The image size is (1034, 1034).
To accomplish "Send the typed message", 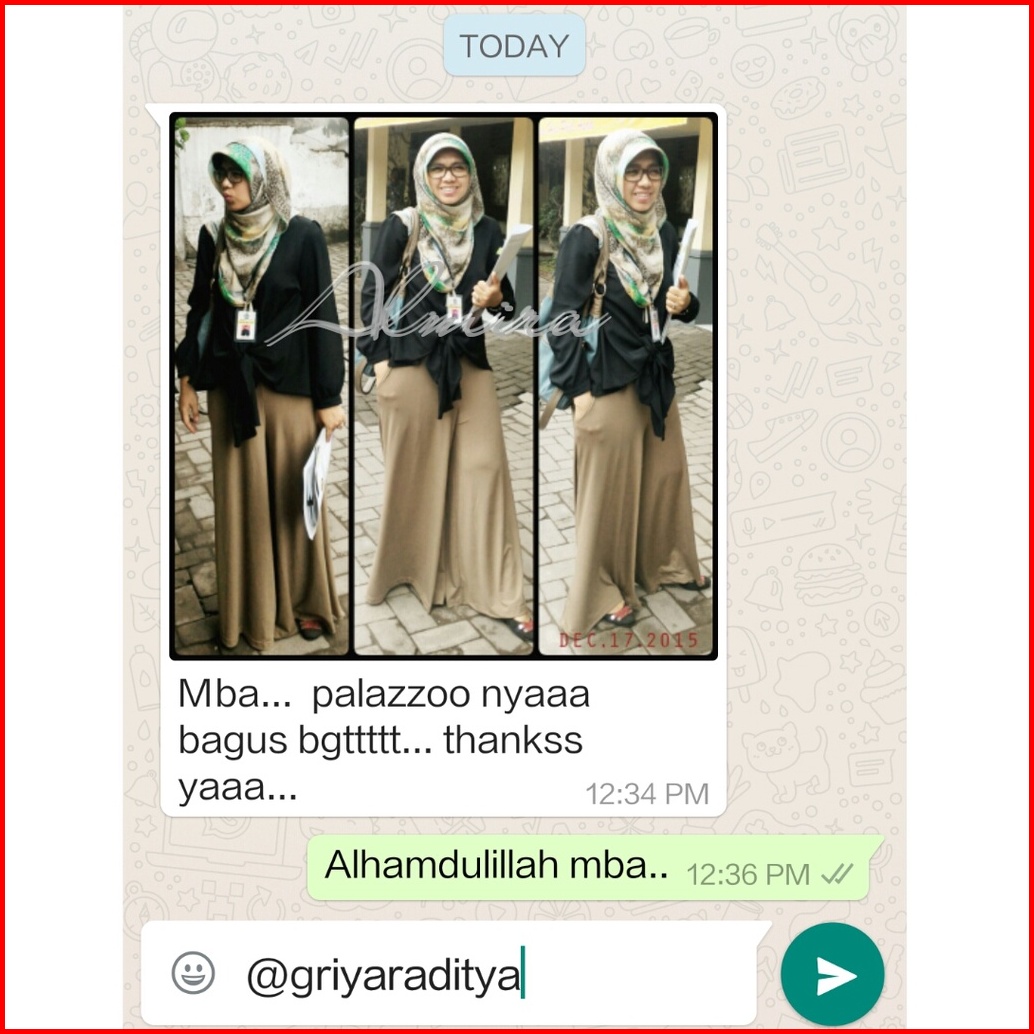I will coord(832,975).
